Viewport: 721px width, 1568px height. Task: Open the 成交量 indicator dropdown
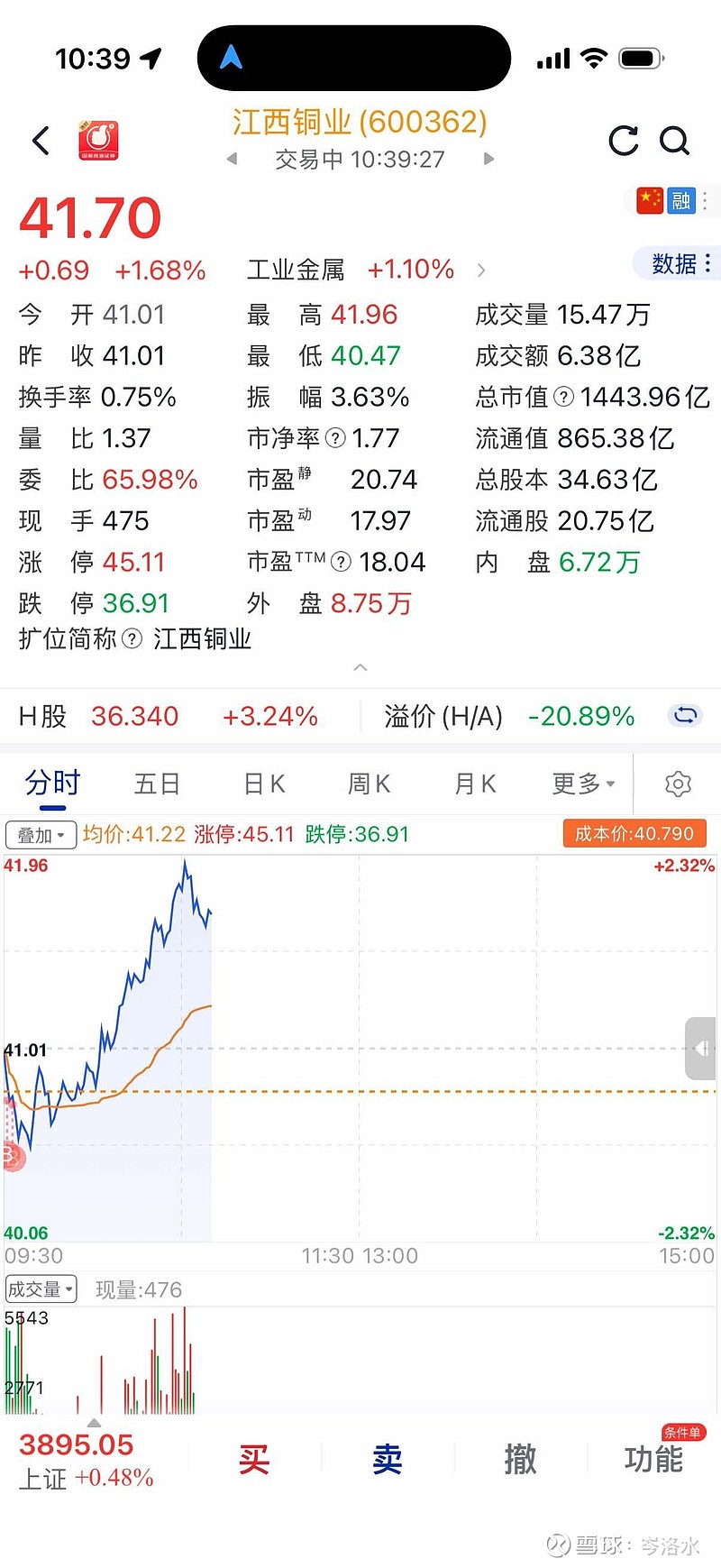(41, 1289)
